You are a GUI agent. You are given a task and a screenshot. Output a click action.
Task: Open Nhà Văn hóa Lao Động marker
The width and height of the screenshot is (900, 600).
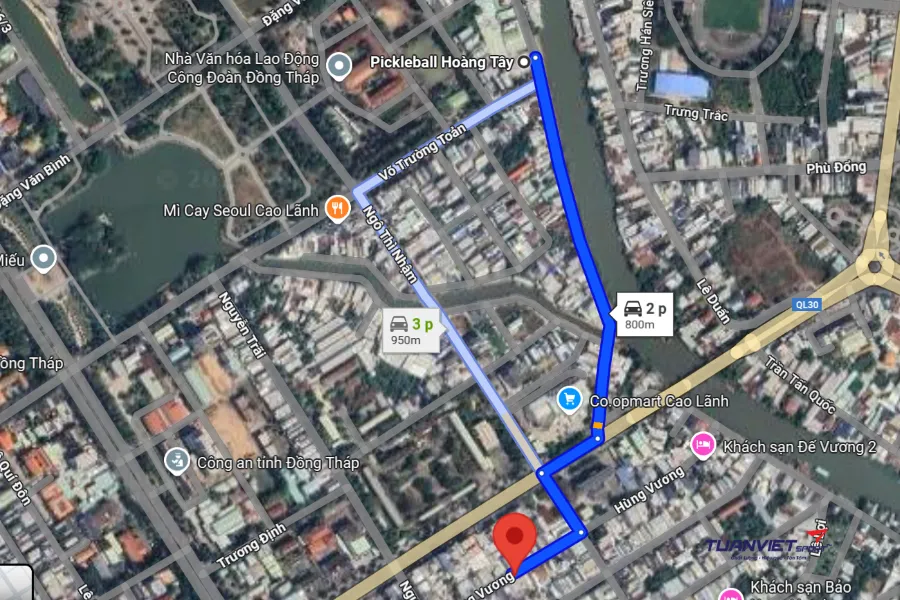339,68
